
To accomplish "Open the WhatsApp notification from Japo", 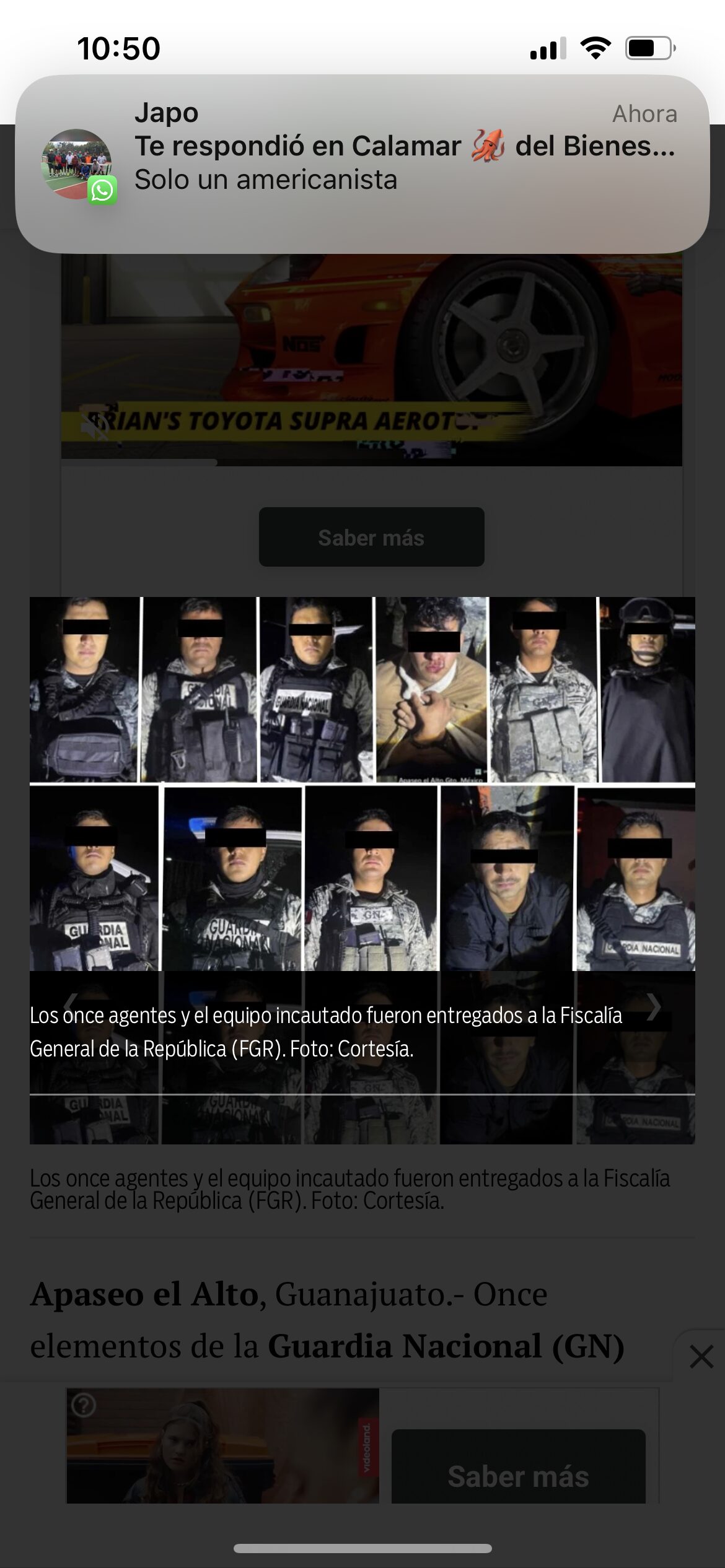I will pyautogui.click(x=362, y=163).
